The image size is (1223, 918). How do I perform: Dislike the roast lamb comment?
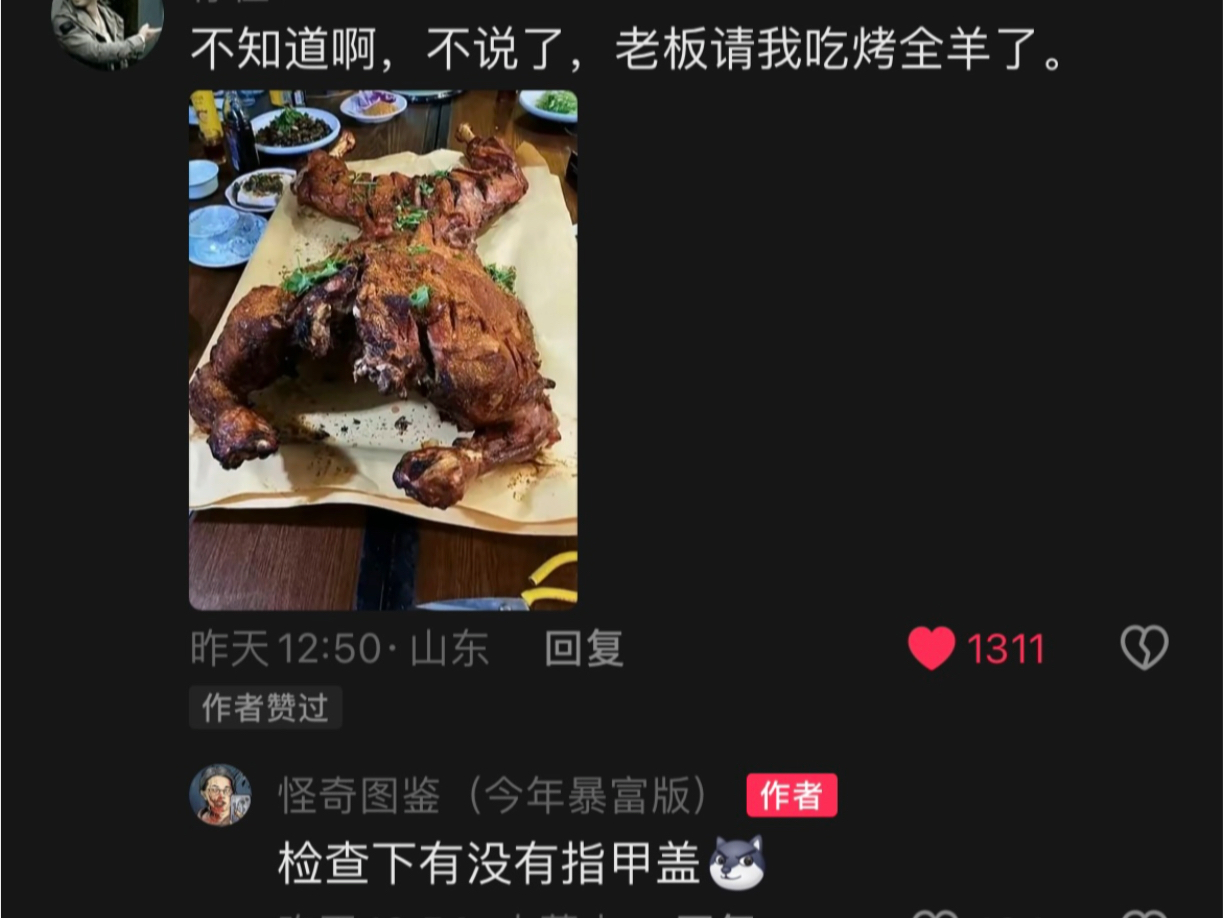[1144, 648]
